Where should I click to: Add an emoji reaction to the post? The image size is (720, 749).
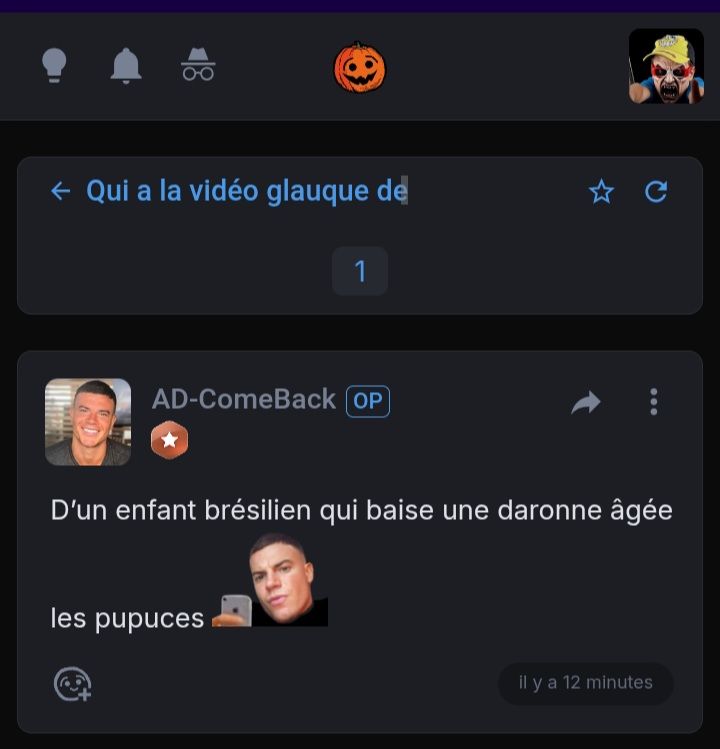[72, 685]
